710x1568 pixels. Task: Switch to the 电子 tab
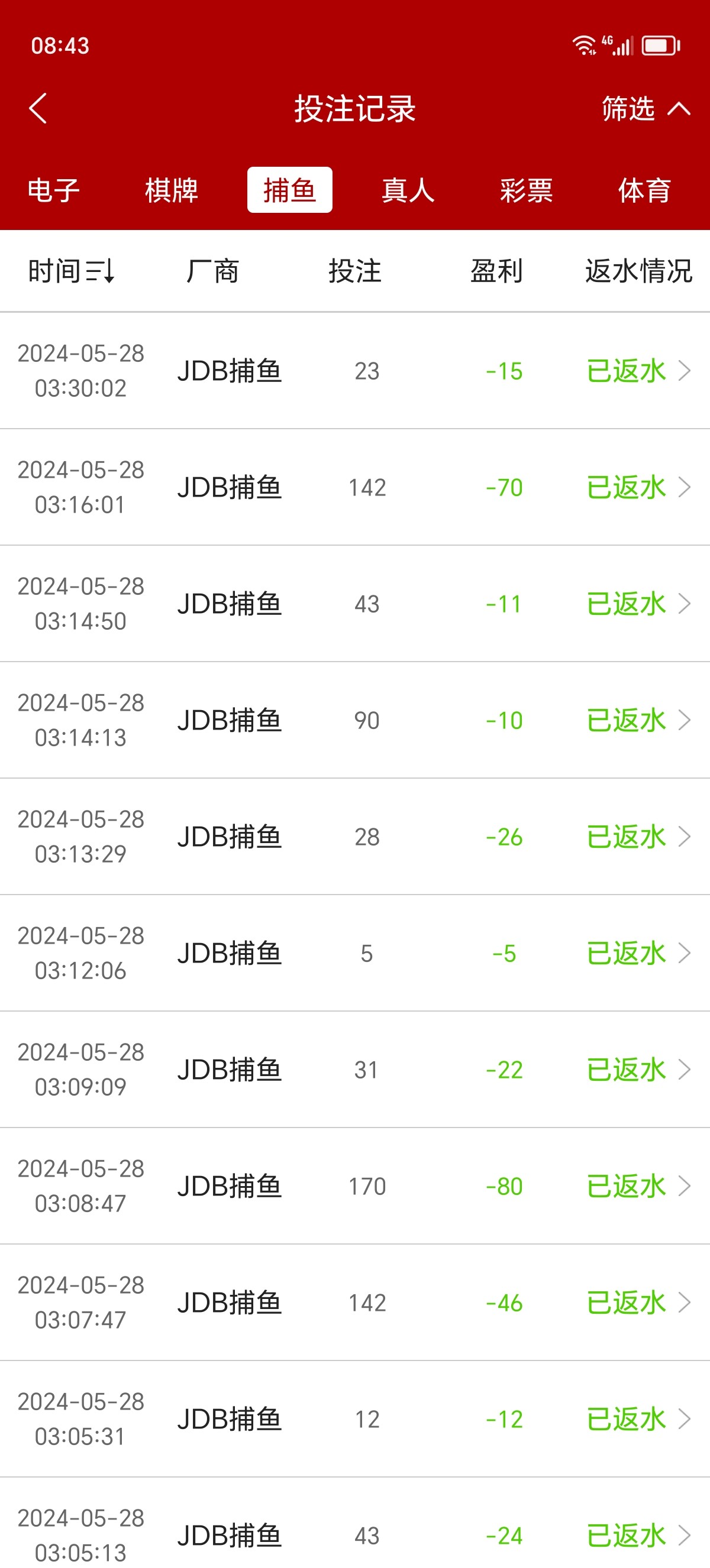point(54,190)
